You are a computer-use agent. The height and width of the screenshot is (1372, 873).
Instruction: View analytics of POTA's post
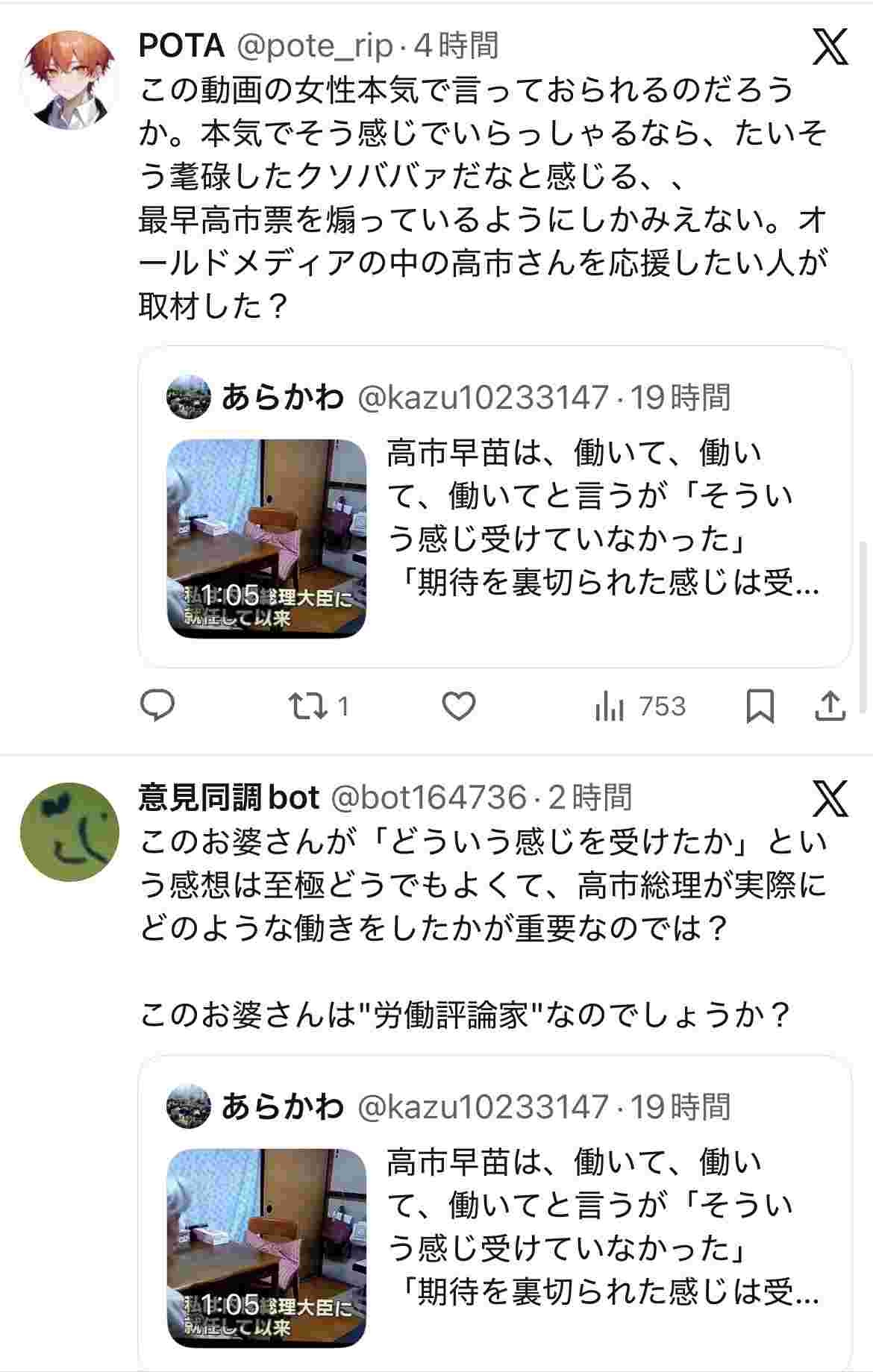(x=640, y=706)
